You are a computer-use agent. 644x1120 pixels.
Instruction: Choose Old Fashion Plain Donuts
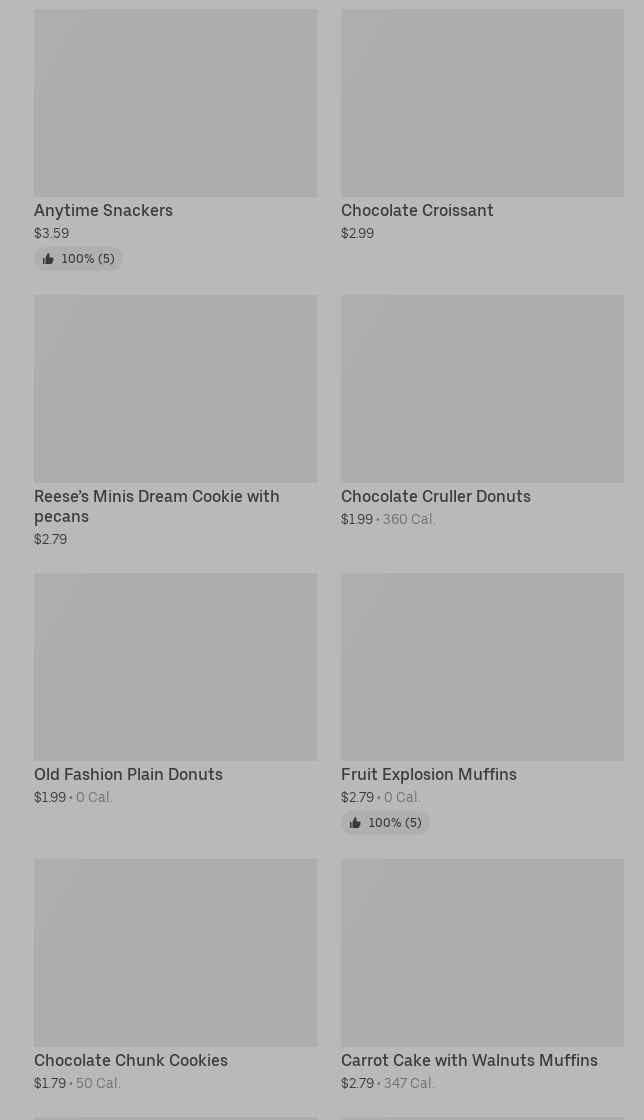click(x=176, y=689)
